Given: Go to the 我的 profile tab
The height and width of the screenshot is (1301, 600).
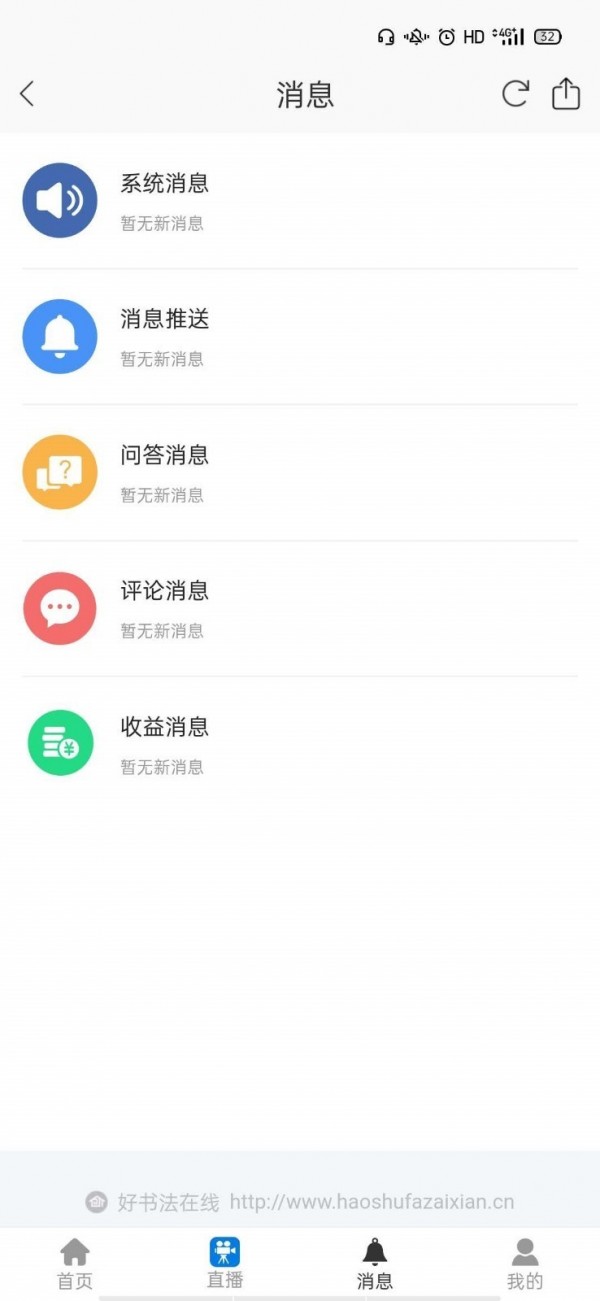Looking at the screenshot, I should coord(525,1264).
